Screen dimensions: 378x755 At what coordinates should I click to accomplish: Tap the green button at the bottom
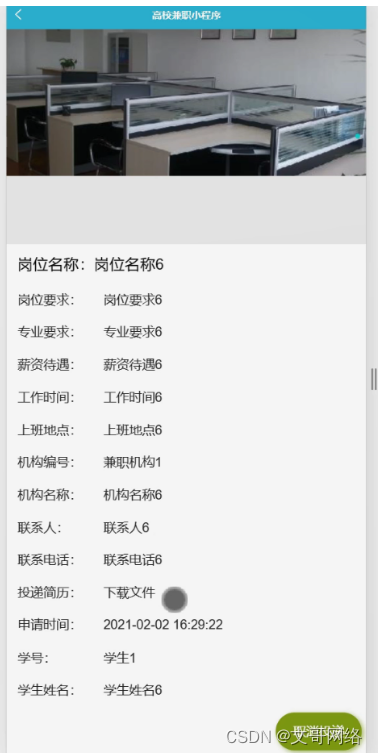pos(319,731)
